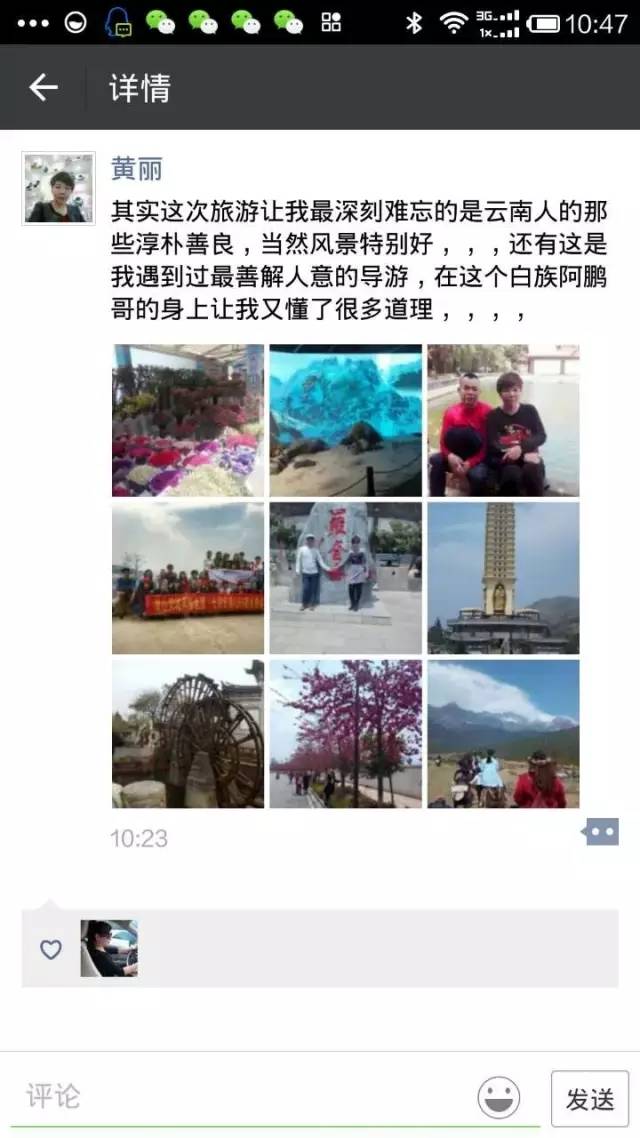
Task: Open the wooden waterwheel photo
Action: [188, 733]
